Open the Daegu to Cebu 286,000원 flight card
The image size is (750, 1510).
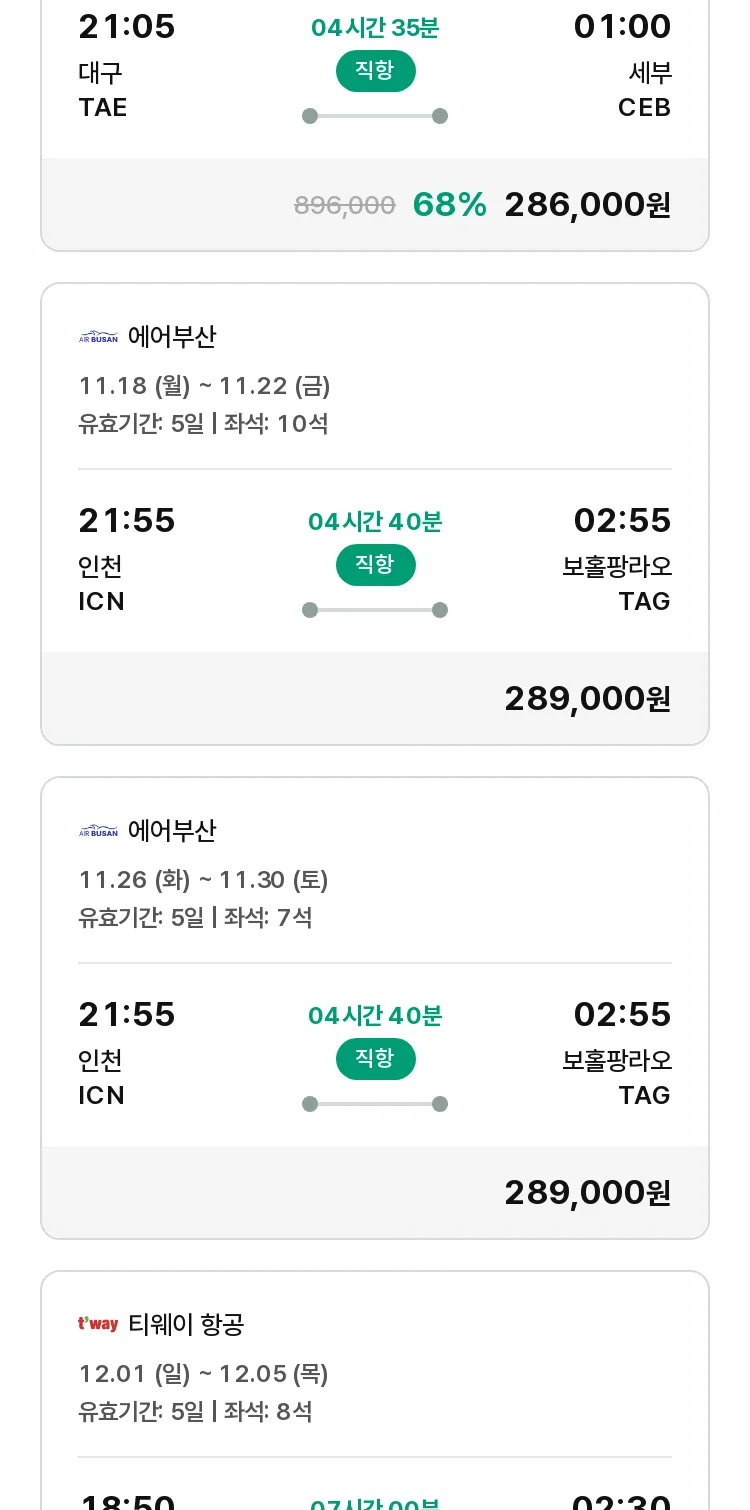(375, 125)
